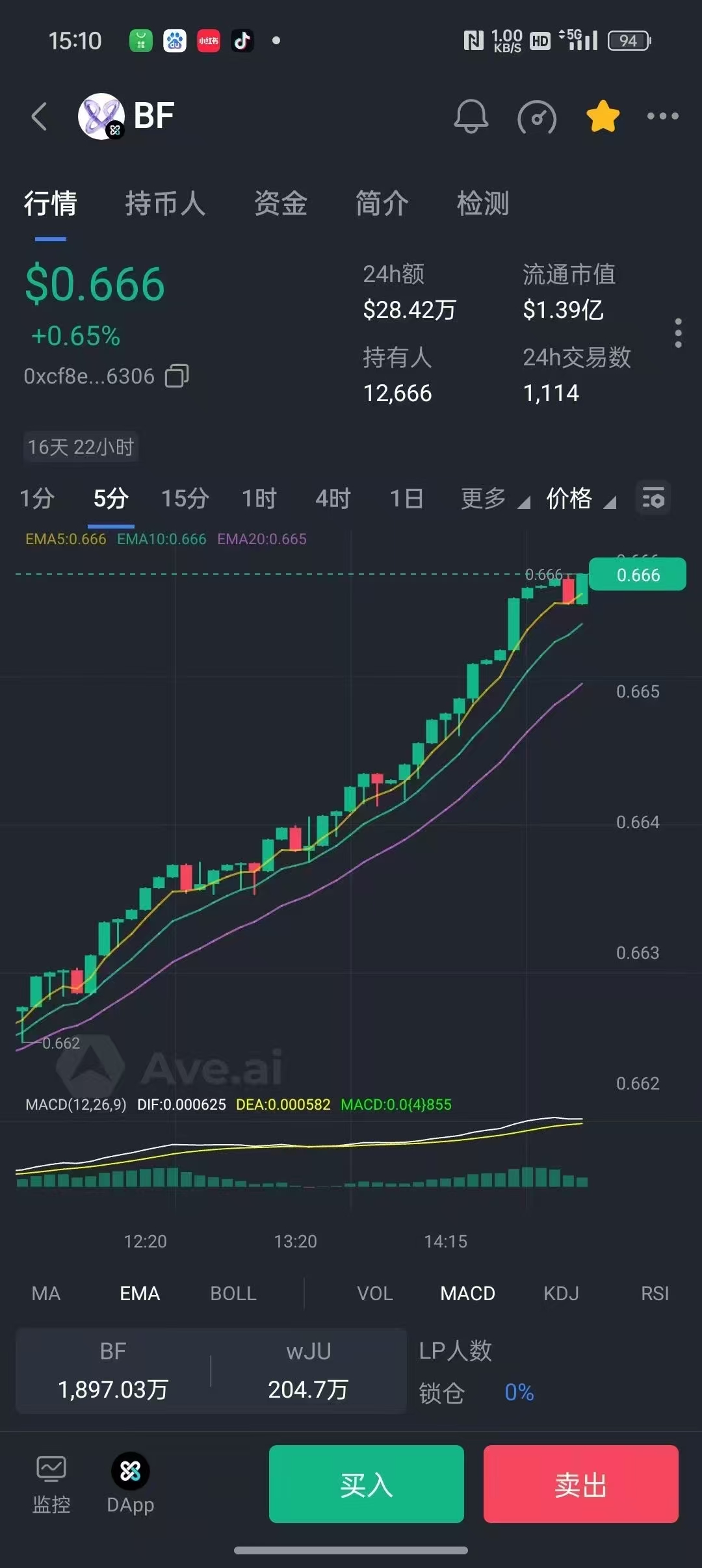Expand the 更多 interval dropdown
Screen dimensions: 702x1568
point(494,499)
